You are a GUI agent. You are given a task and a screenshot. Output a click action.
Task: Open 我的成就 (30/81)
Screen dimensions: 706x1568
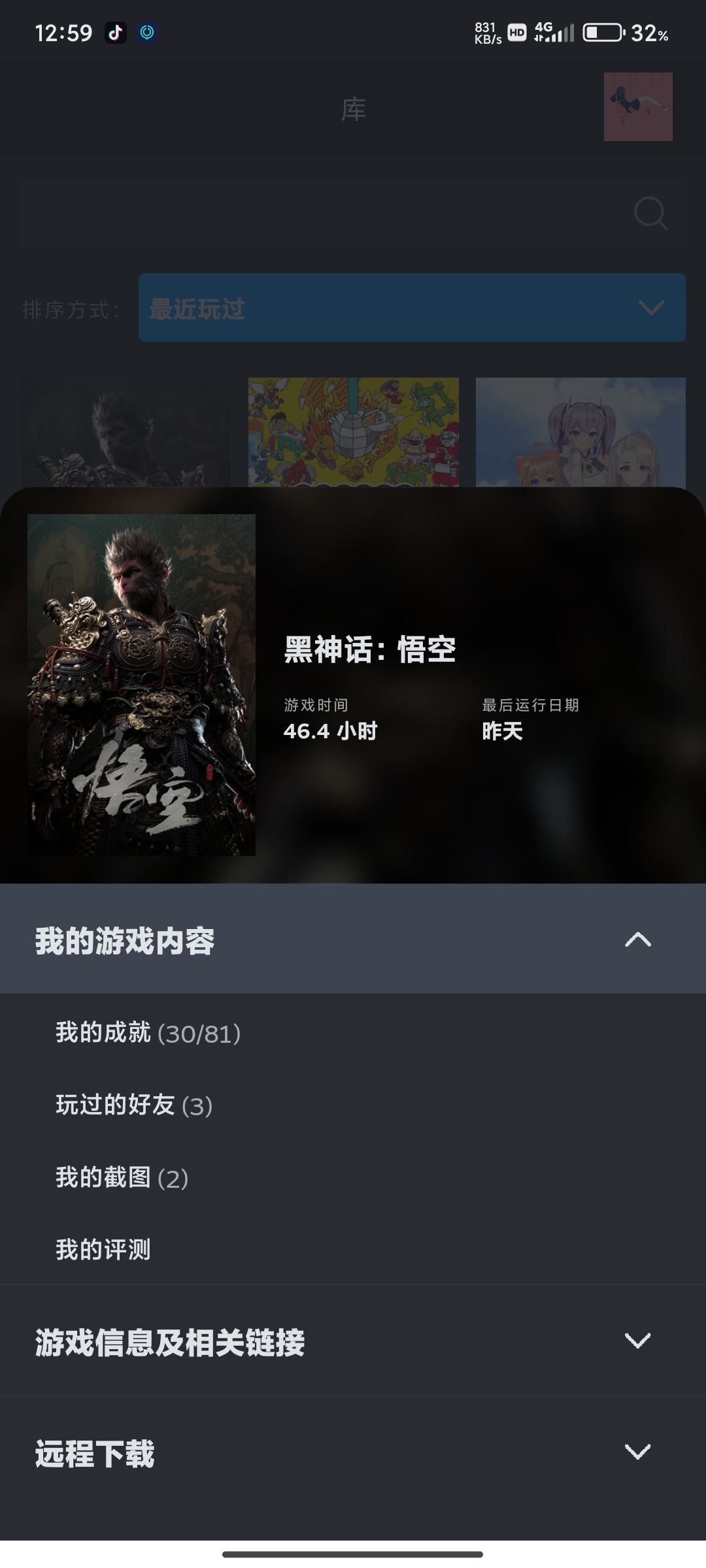pyautogui.click(x=148, y=1034)
